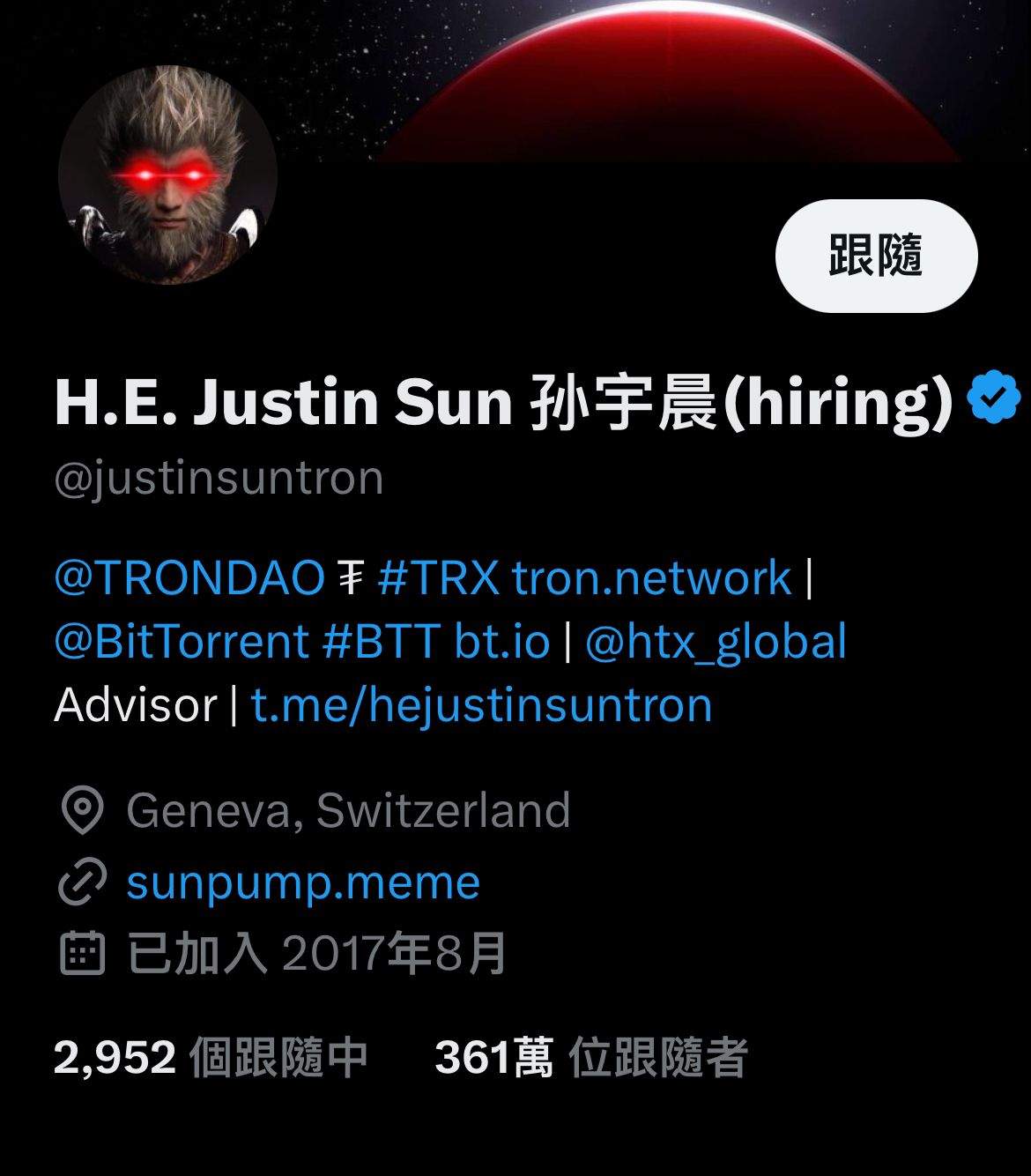
Task: Open the @TRONDAO mention link
Action: click(189, 578)
